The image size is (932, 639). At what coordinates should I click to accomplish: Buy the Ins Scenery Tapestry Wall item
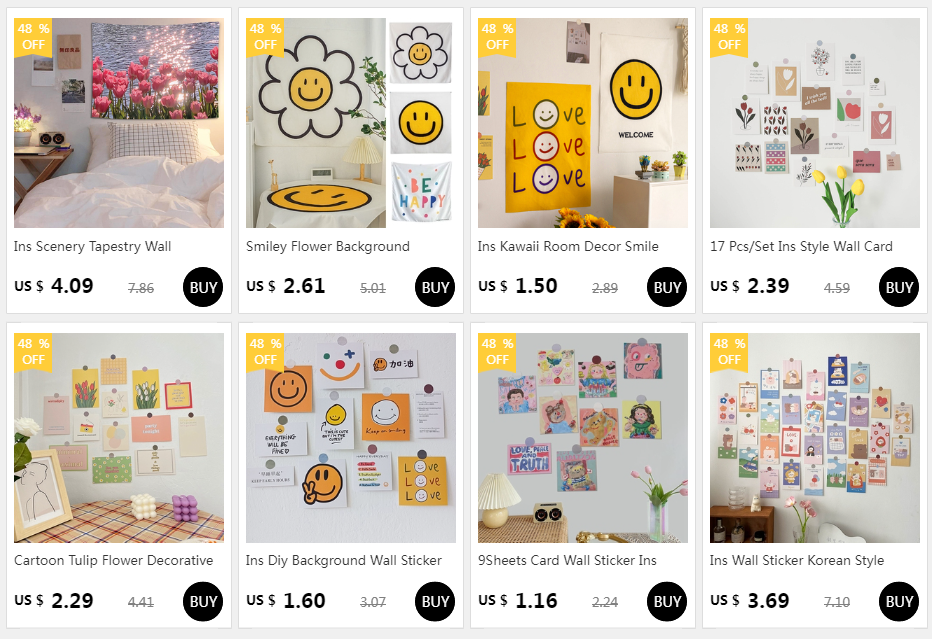click(x=203, y=287)
